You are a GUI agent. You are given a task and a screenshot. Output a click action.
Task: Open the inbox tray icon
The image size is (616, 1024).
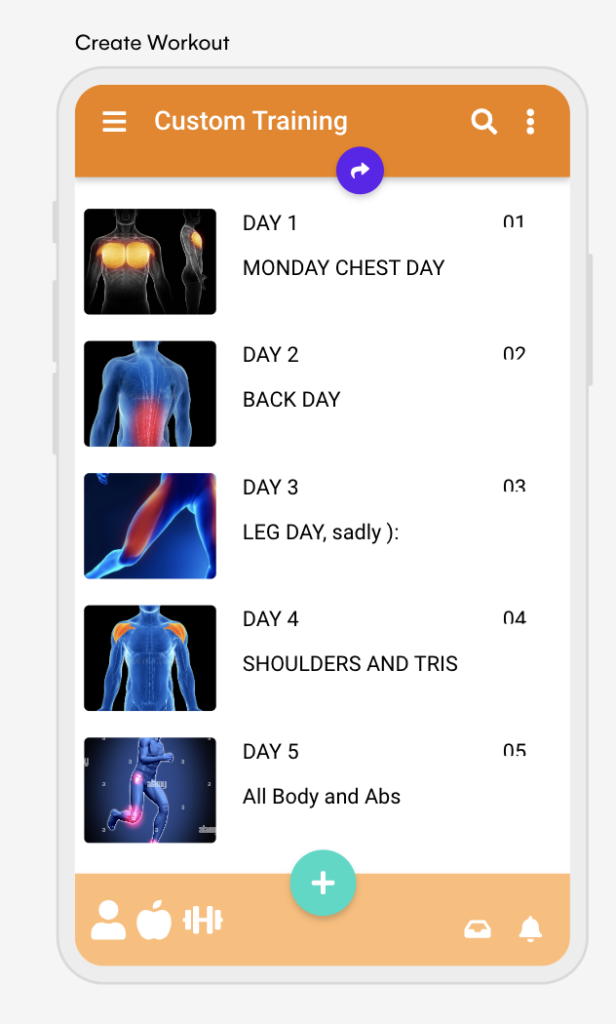[478, 929]
